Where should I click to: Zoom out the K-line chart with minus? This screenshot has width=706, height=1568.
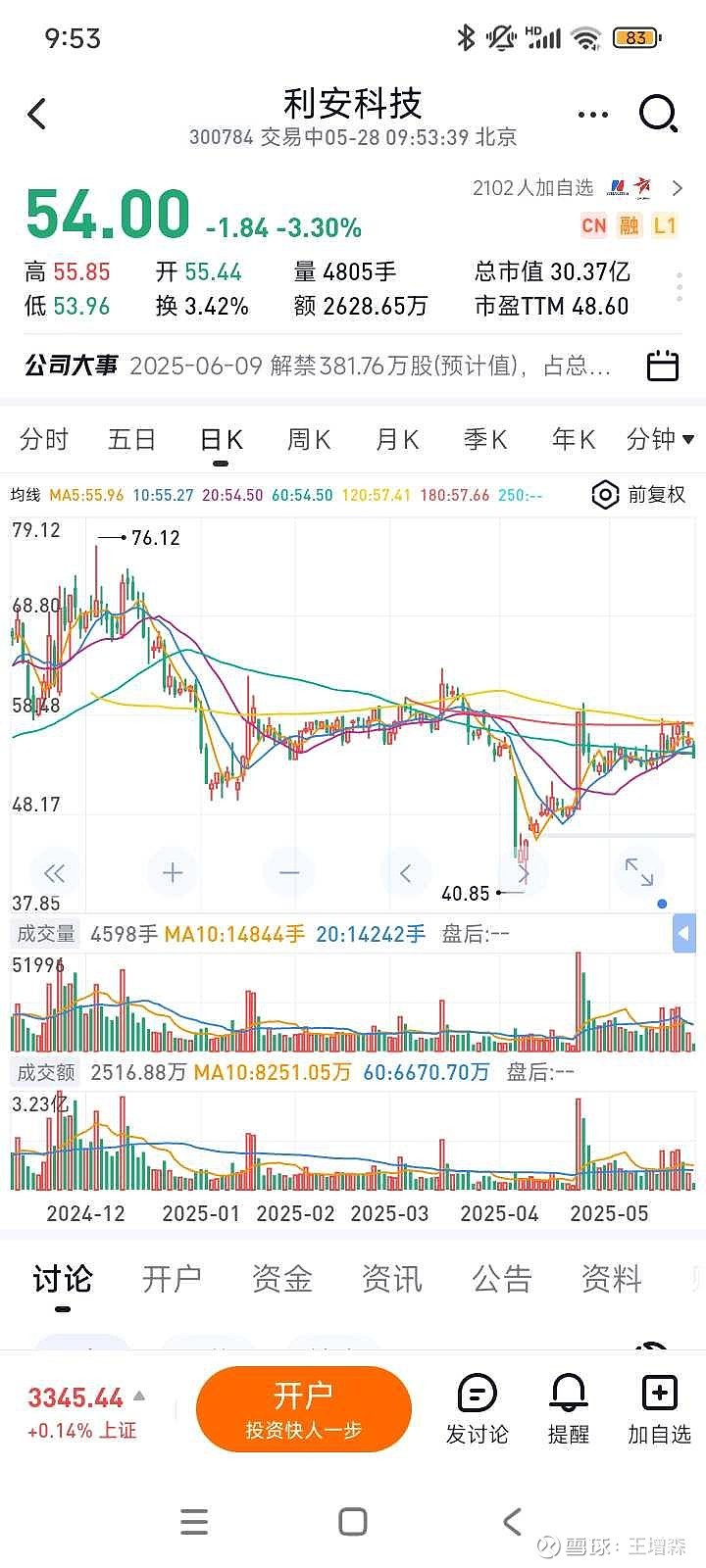pyautogui.click(x=288, y=873)
